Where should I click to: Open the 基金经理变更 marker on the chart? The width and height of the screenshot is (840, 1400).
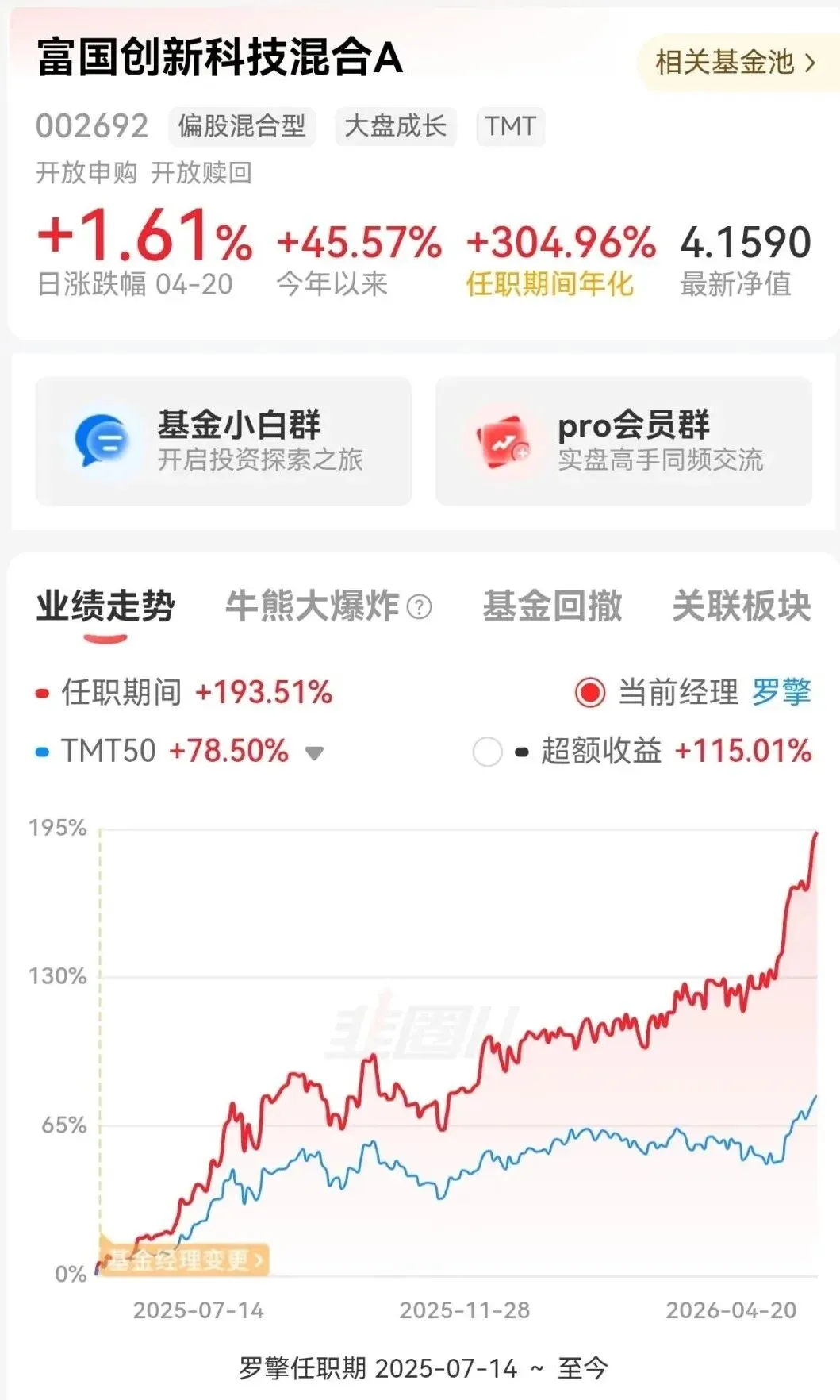pos(184,1260)
